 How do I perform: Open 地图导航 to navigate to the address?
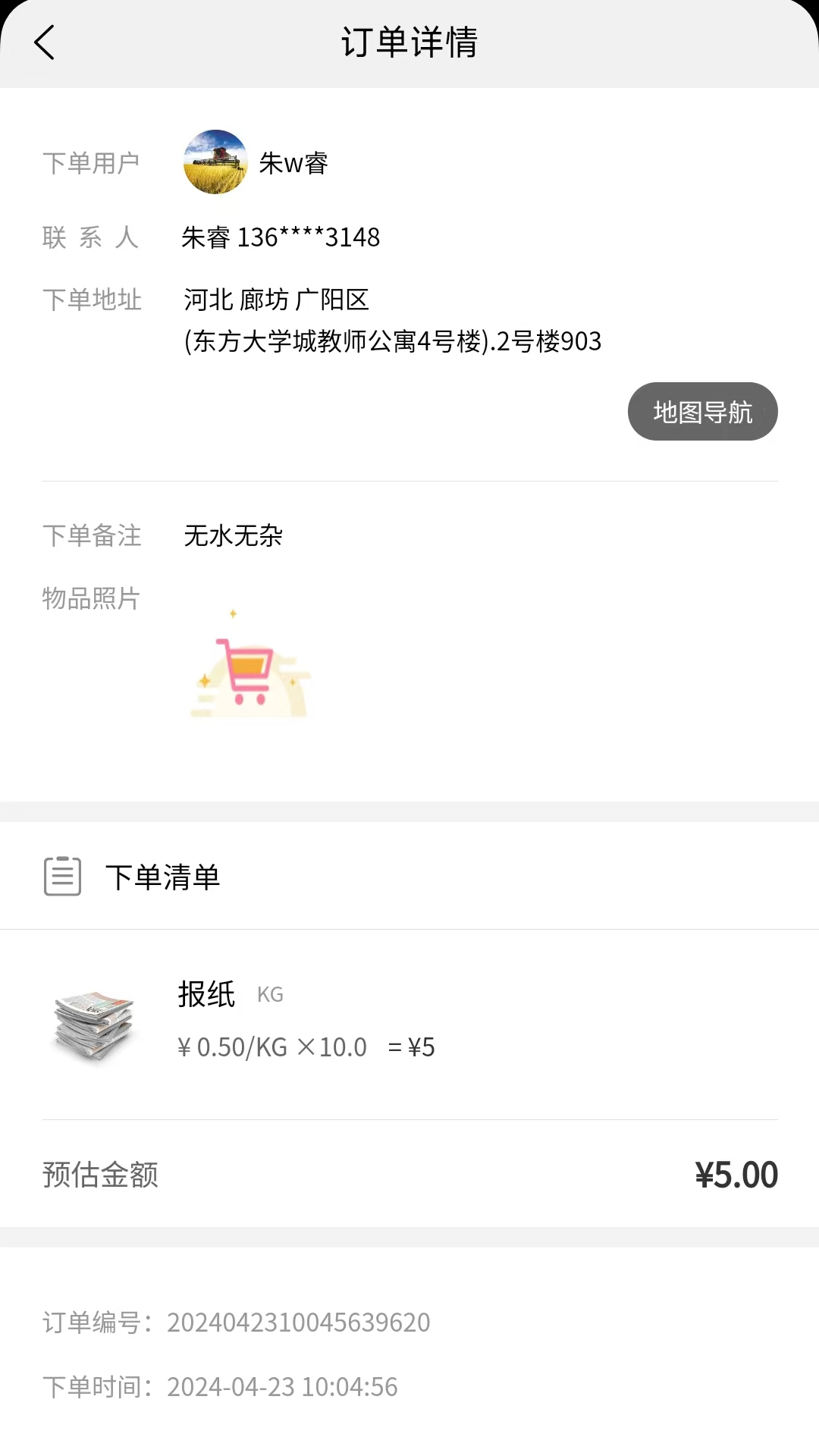click(x=701, y=412)
